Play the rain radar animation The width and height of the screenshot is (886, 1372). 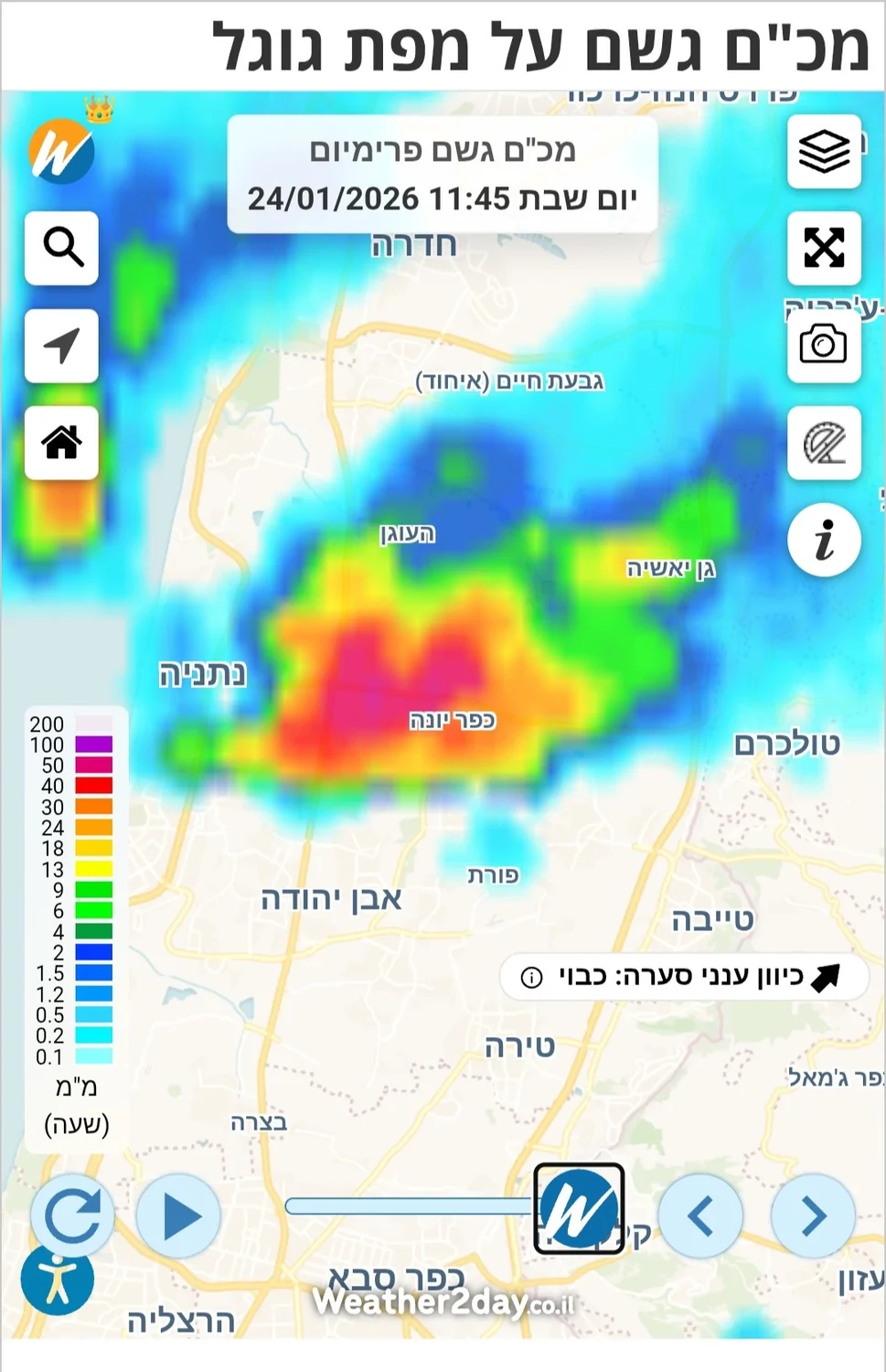179,1217
